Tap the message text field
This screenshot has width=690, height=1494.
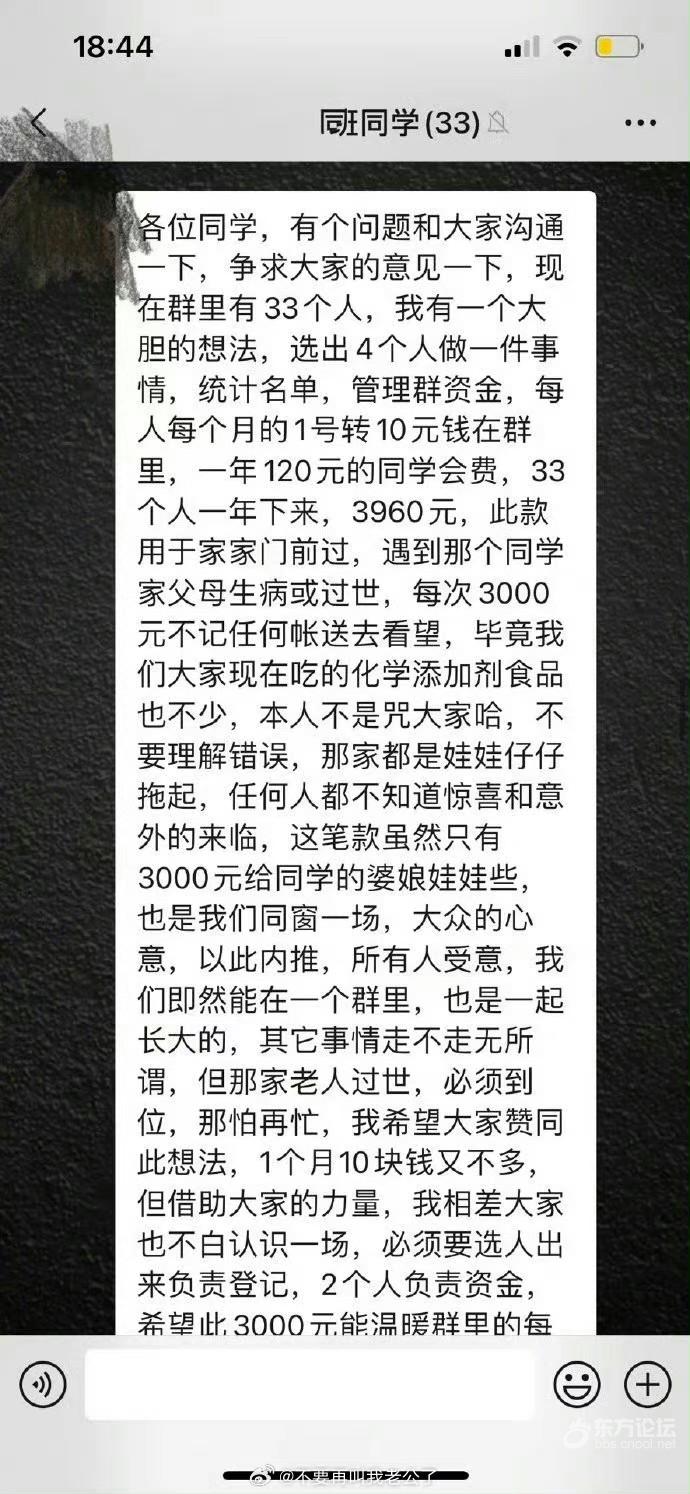pyautogui.click(x=308, y=1384)
